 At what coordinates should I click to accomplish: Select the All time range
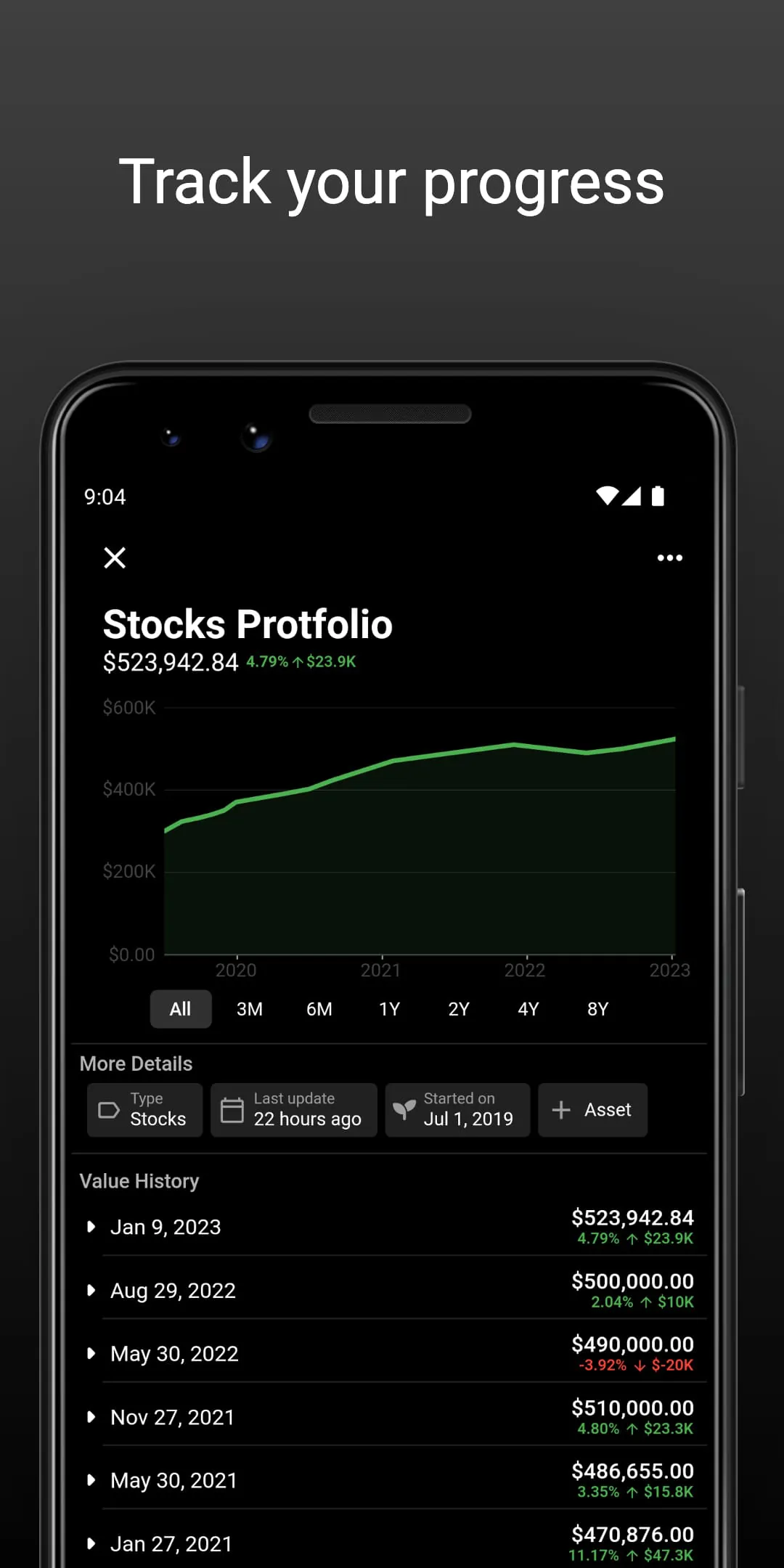pyautogui.click(x=180, y=1009)
